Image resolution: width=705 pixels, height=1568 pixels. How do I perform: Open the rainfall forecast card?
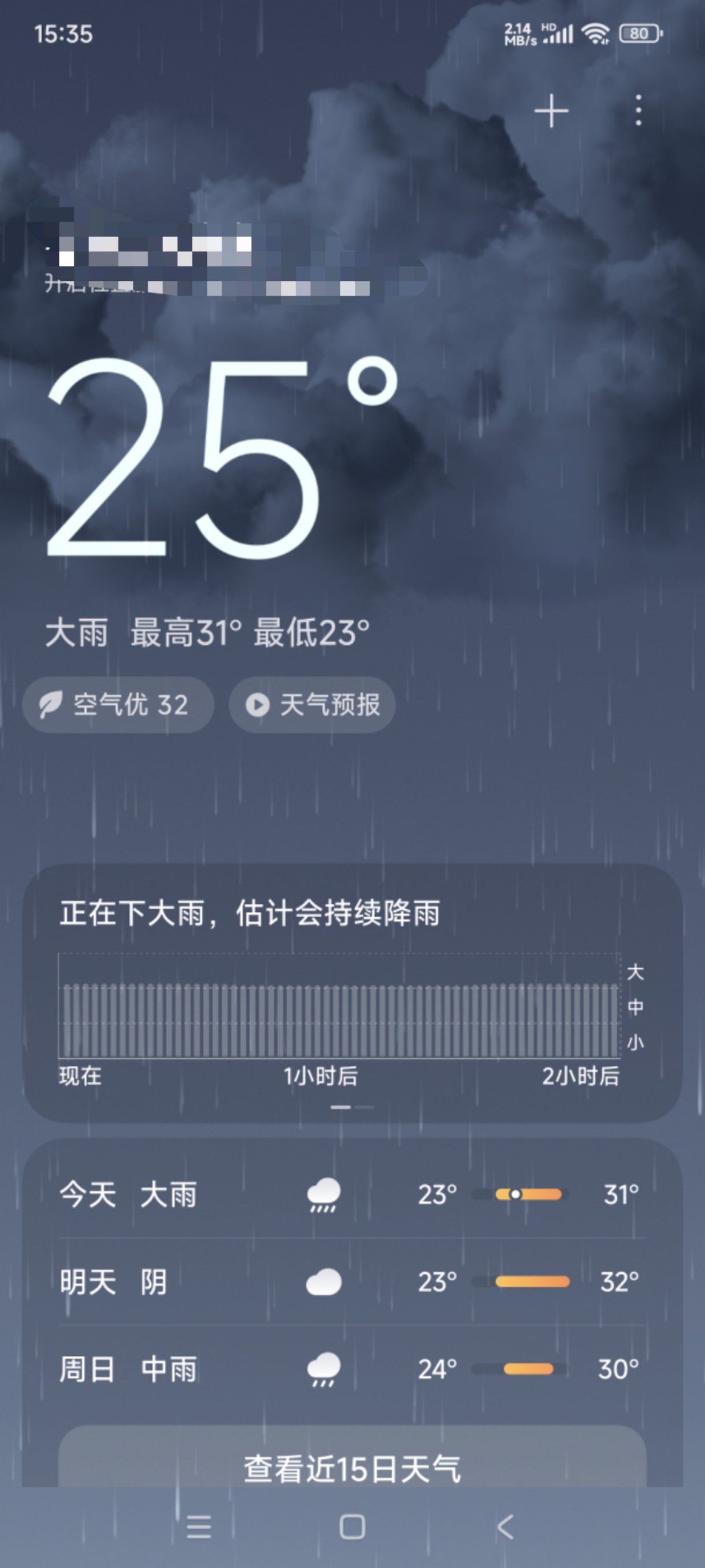tap(352, 992)
